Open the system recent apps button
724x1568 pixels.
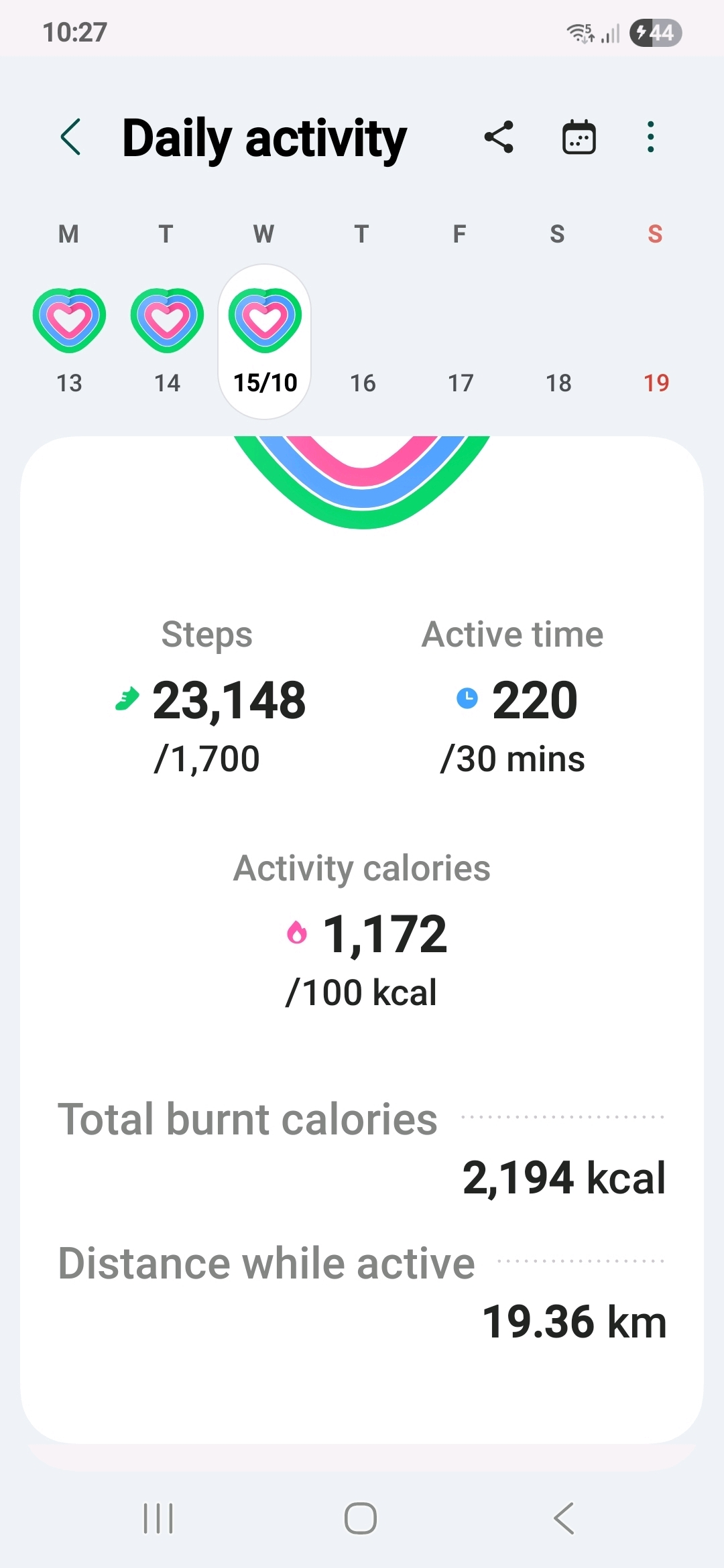tap(158, 1518)
